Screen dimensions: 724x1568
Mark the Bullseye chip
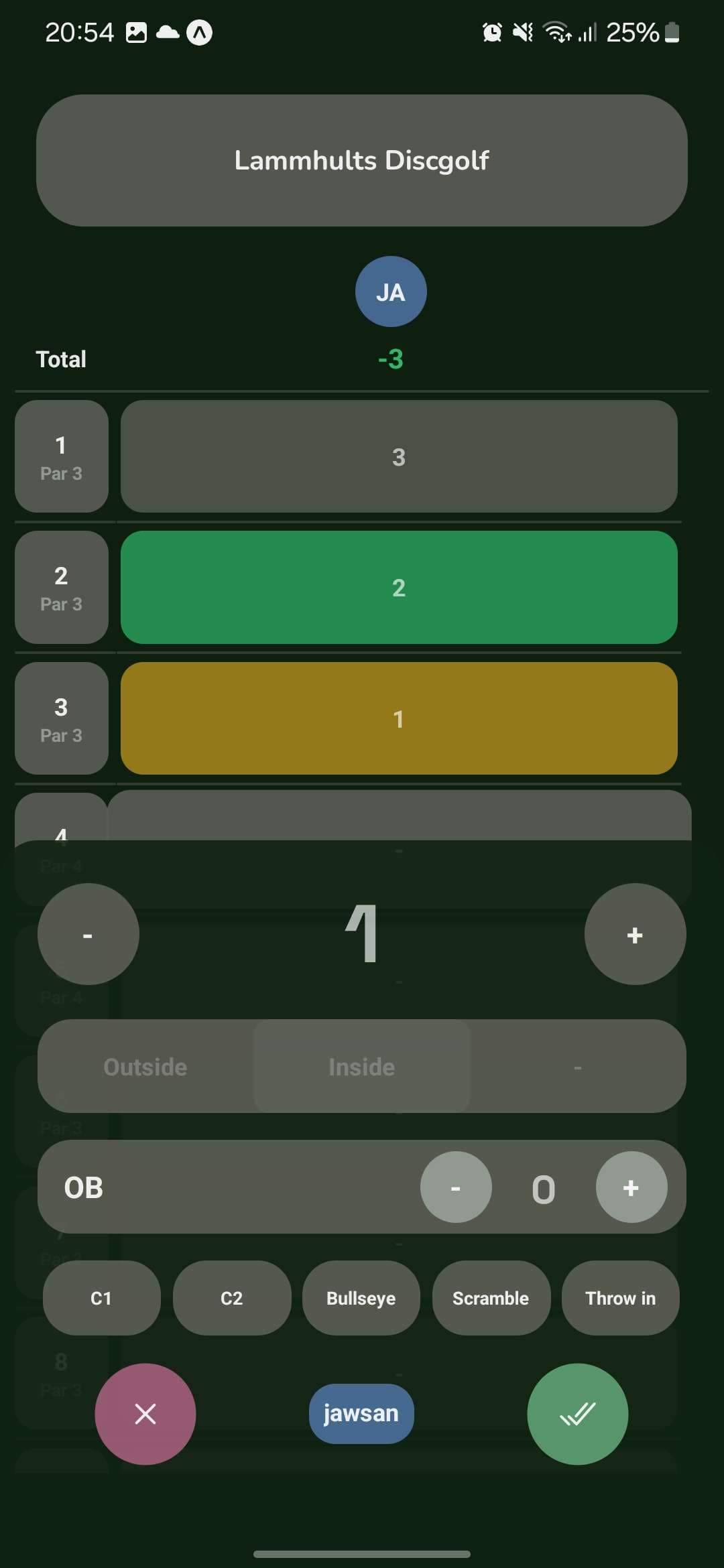361,1298
